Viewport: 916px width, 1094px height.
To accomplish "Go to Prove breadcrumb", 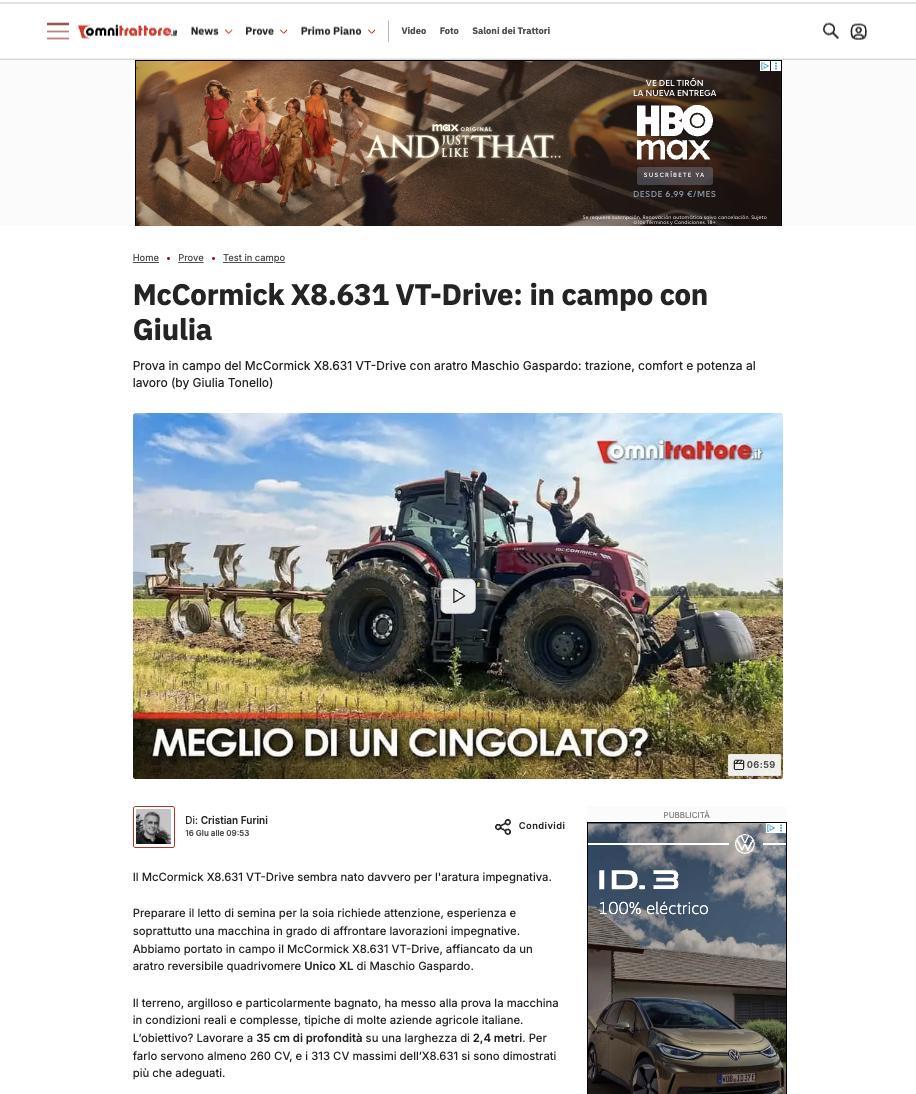I will pyautogui.click(x=191, y=258).
